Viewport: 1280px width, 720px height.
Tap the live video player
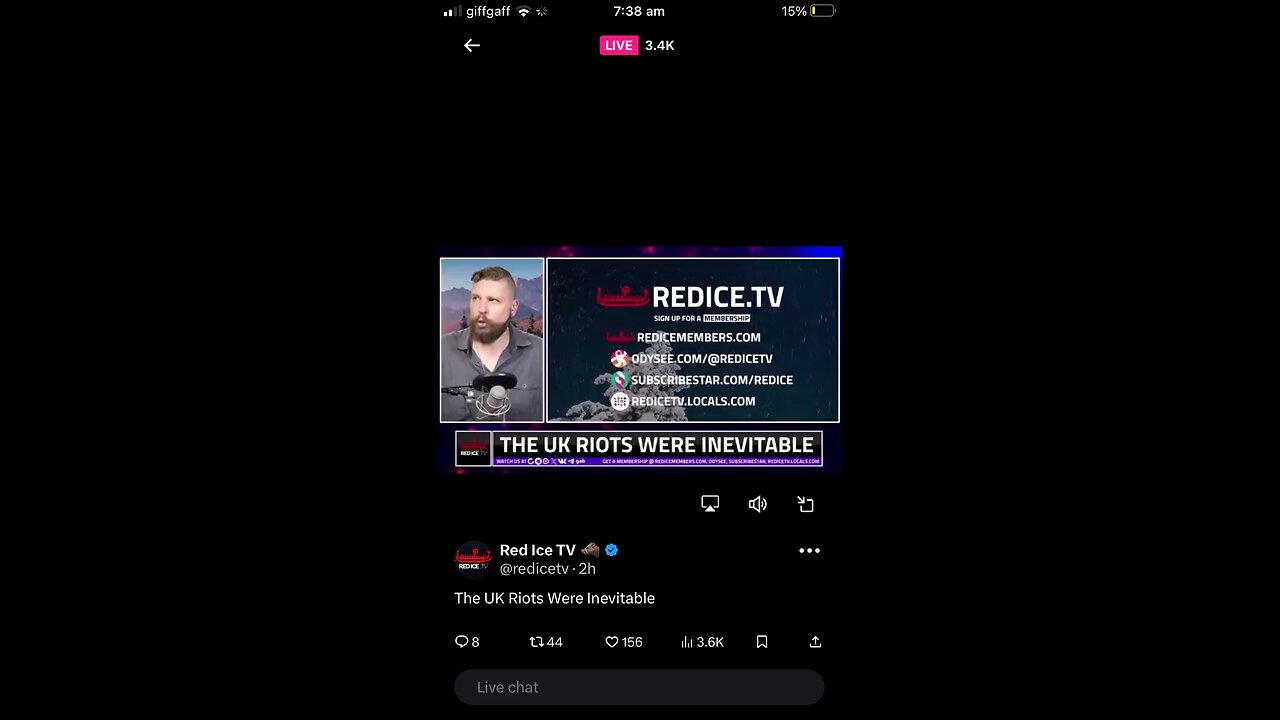[x=640, y=358]
